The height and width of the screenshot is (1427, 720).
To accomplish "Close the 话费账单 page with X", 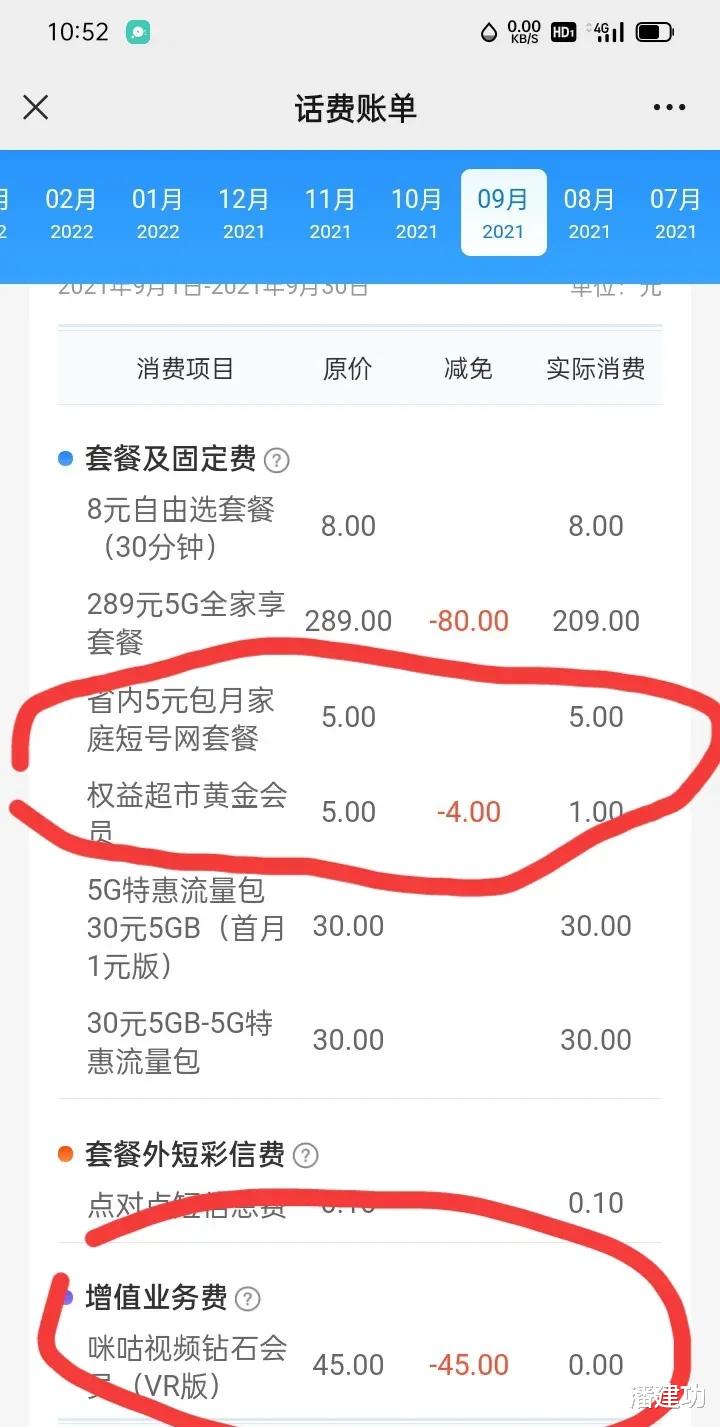I will tap(35, 107).
